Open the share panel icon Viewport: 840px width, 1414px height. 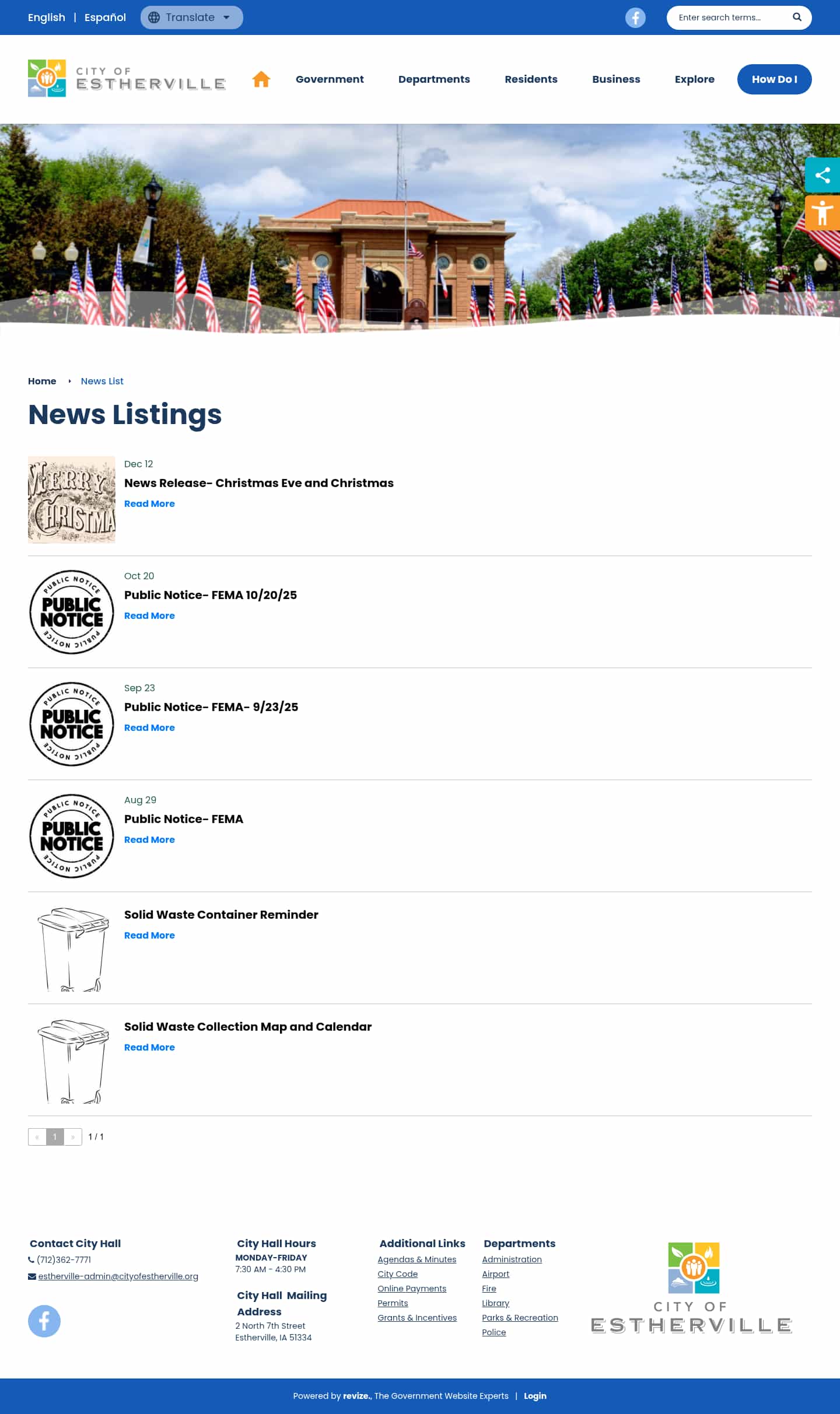pyautogui.click(x=823, y=174)
